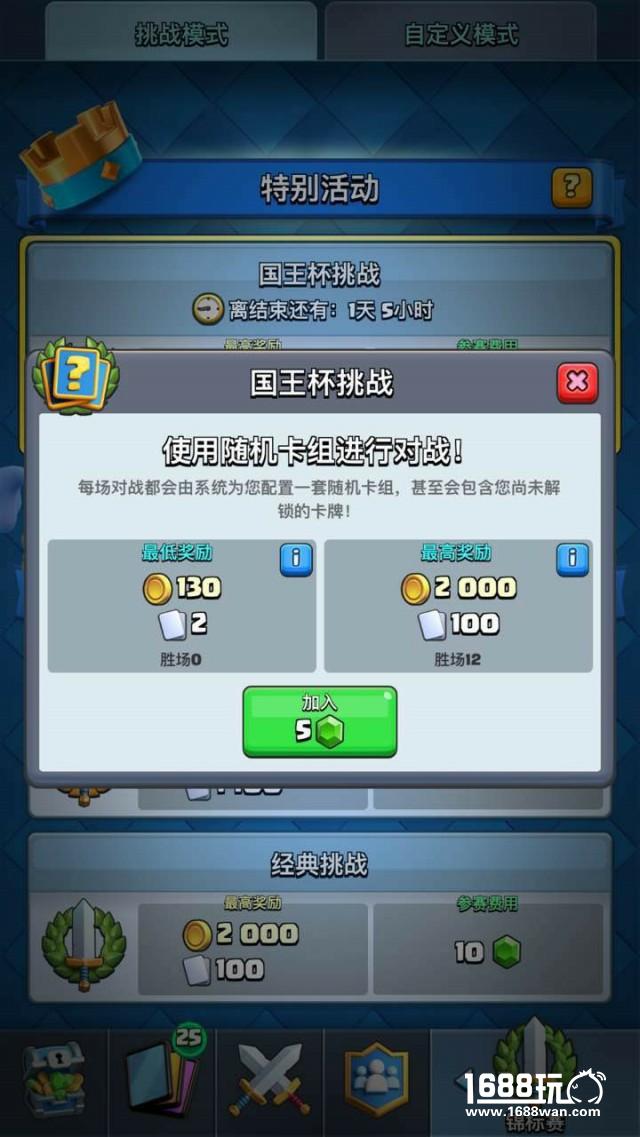640x1137 pixels.
Task: Open the 特别活动 help question mark
Action: 571,187
